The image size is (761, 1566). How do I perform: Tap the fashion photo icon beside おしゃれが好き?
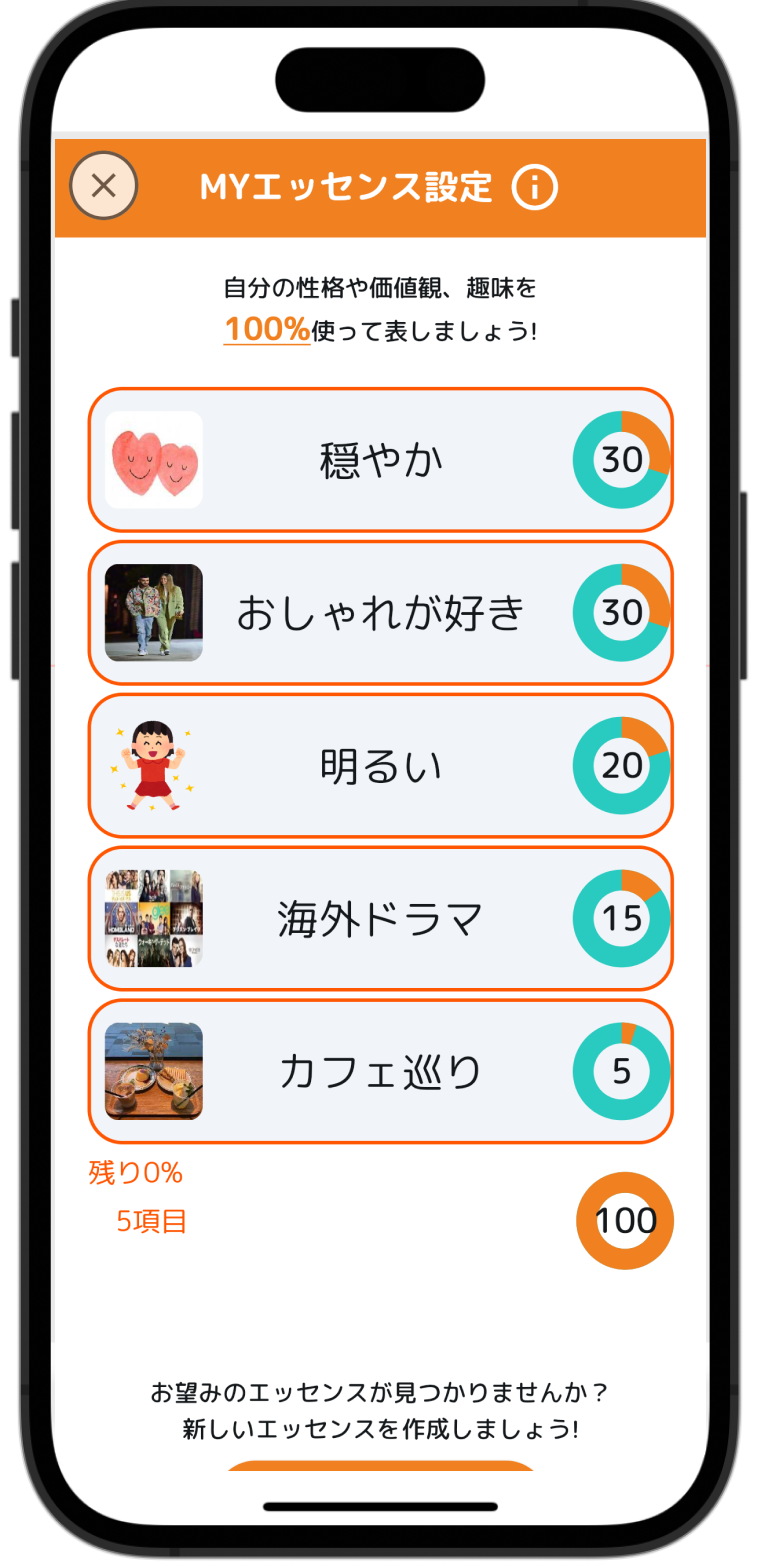[153, 613]
